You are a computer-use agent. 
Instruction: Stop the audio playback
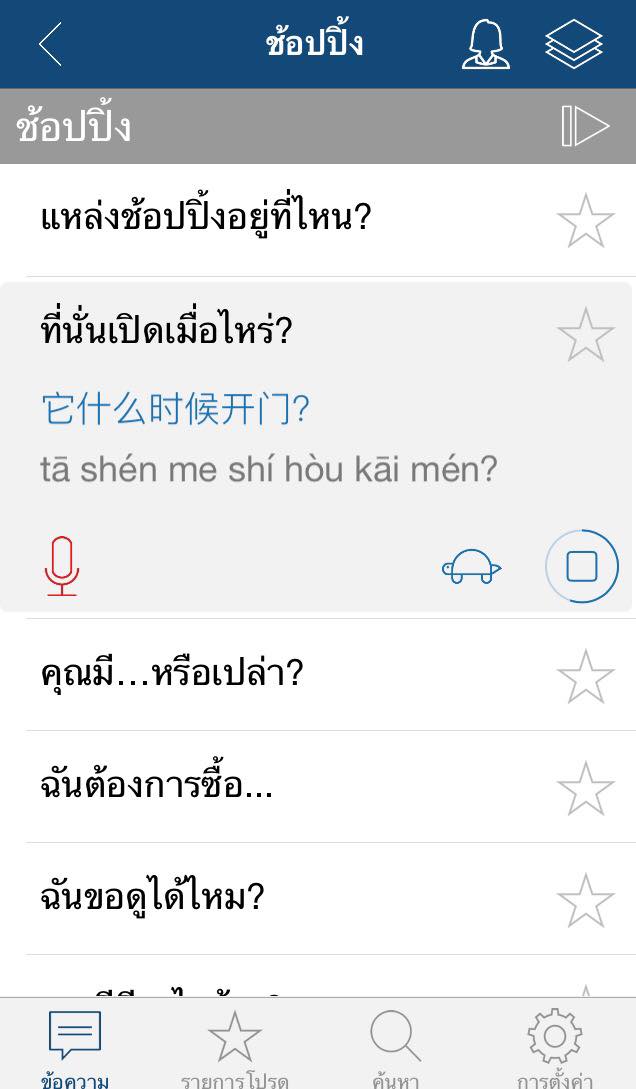[582, 566]
